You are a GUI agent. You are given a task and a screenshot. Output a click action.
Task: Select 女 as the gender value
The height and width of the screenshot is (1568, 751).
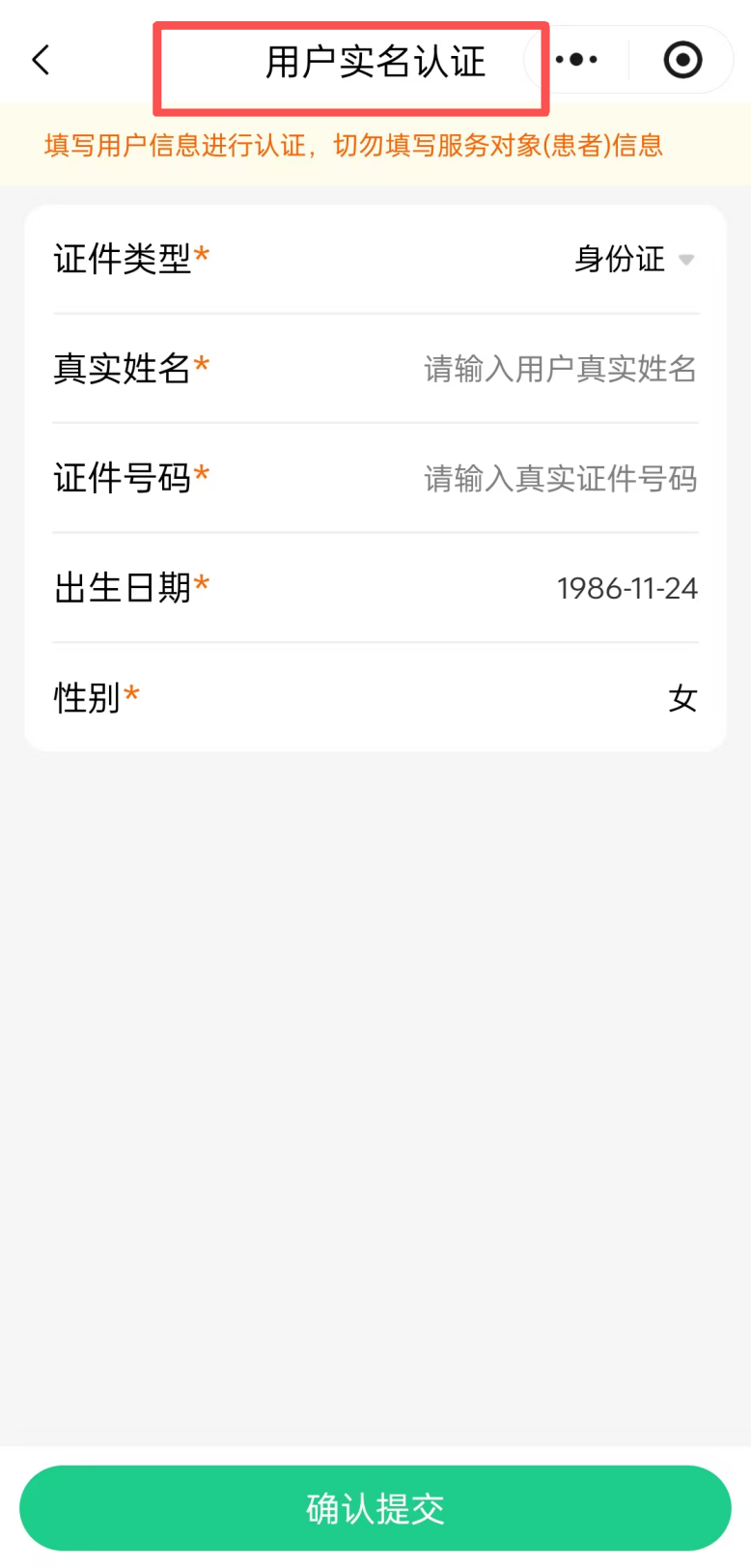[x=682, y=698]
